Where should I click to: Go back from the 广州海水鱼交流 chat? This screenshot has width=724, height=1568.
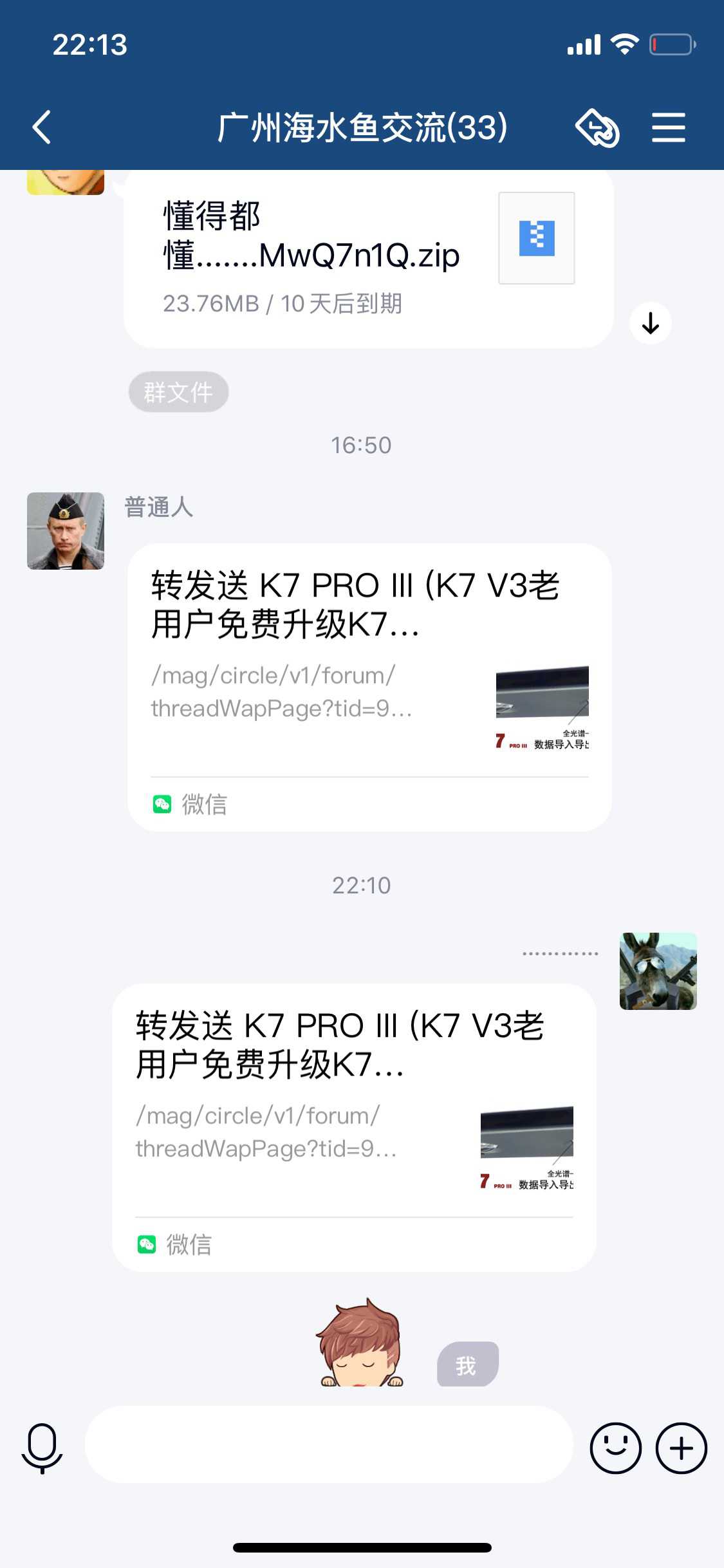42,127
